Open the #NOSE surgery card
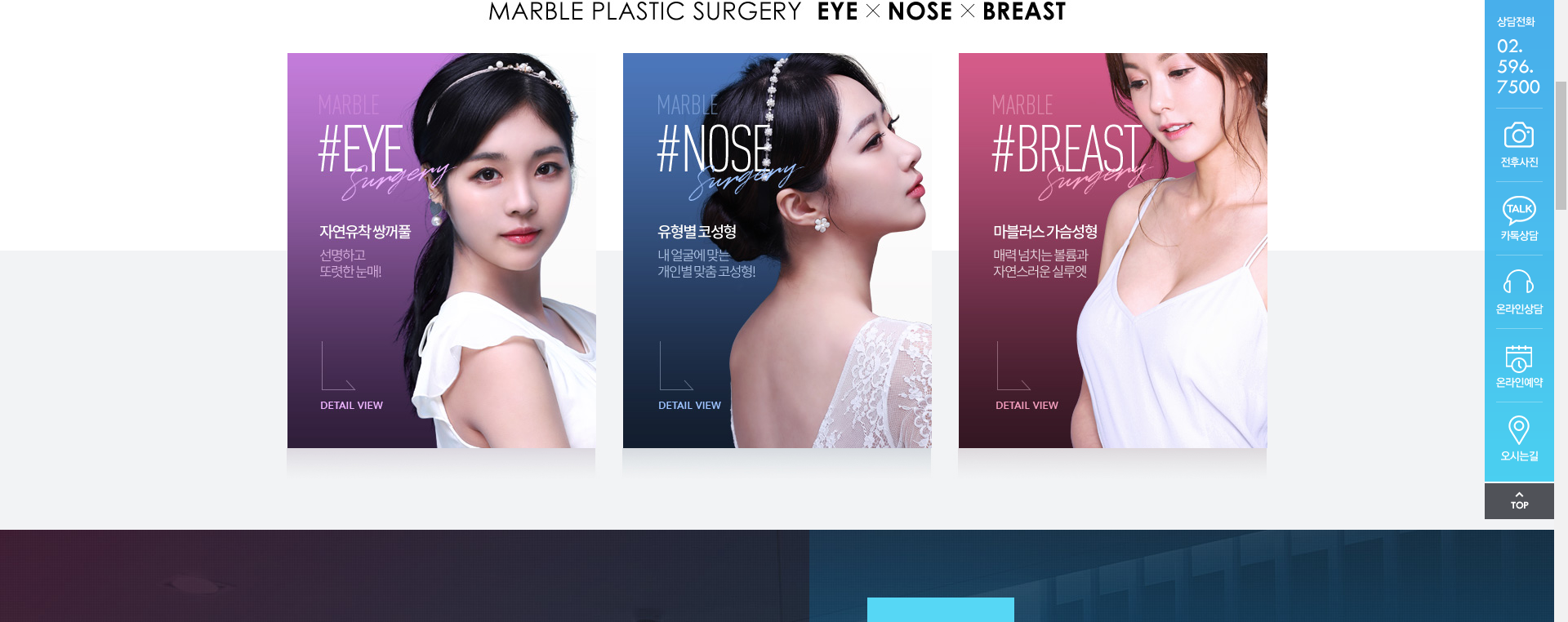Viewport: 1568px width, 622px height. (777, 251)
